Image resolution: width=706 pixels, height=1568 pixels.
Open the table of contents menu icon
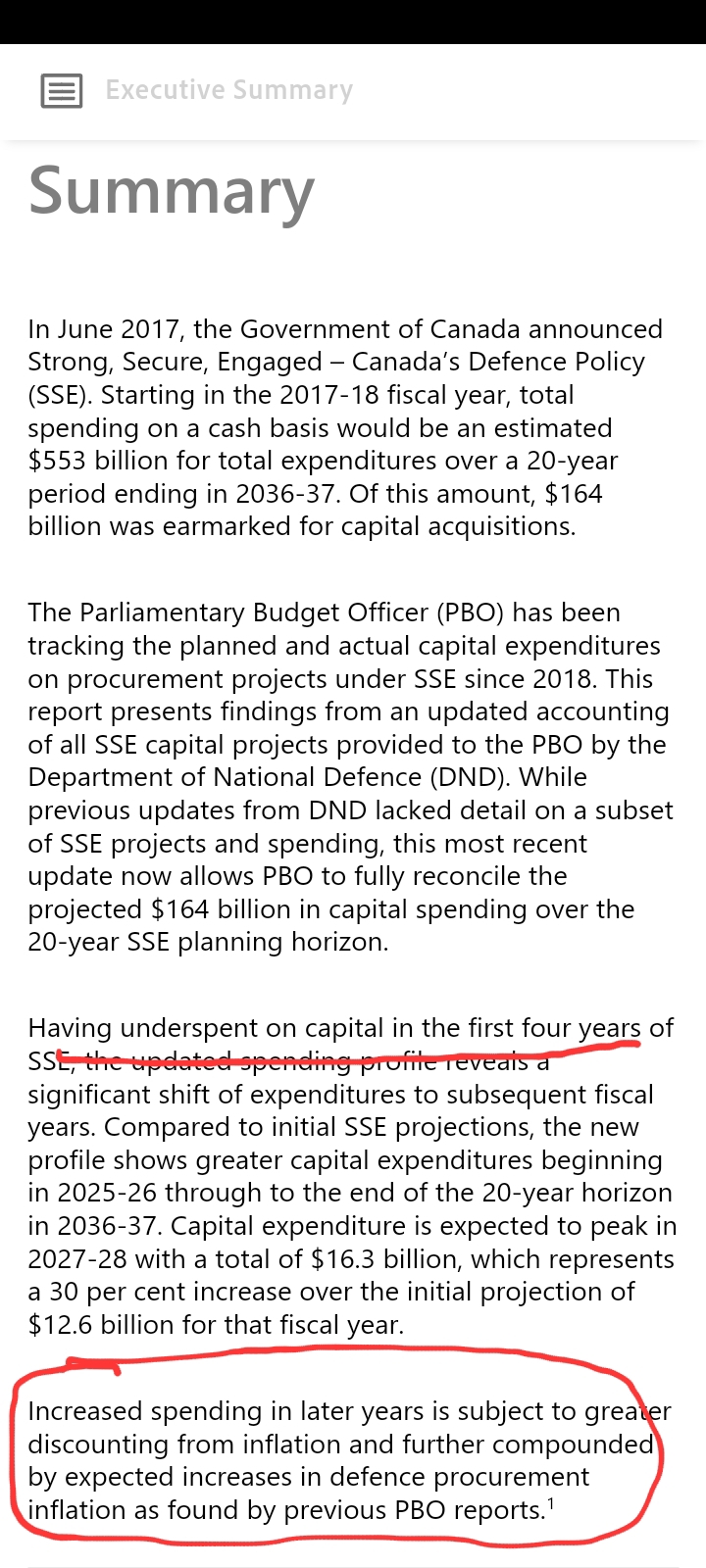61,91
